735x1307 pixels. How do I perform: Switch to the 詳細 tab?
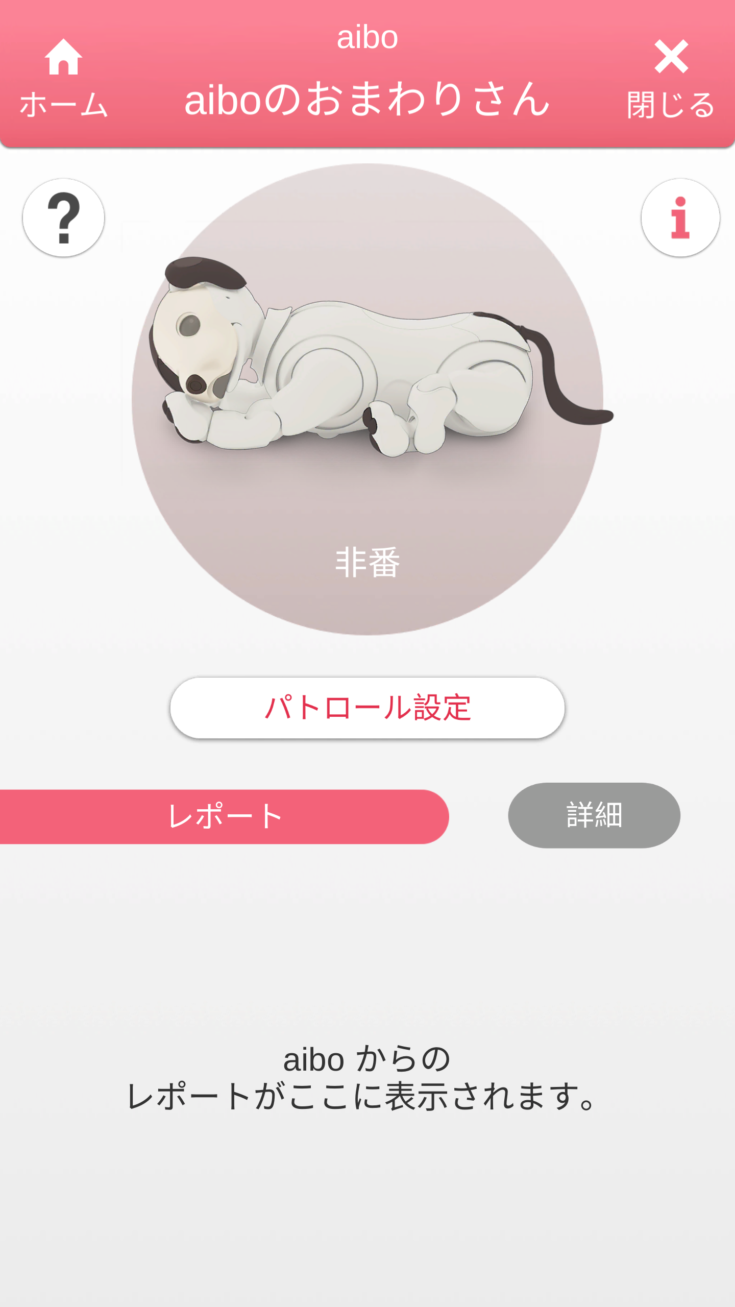coord(594,815)
